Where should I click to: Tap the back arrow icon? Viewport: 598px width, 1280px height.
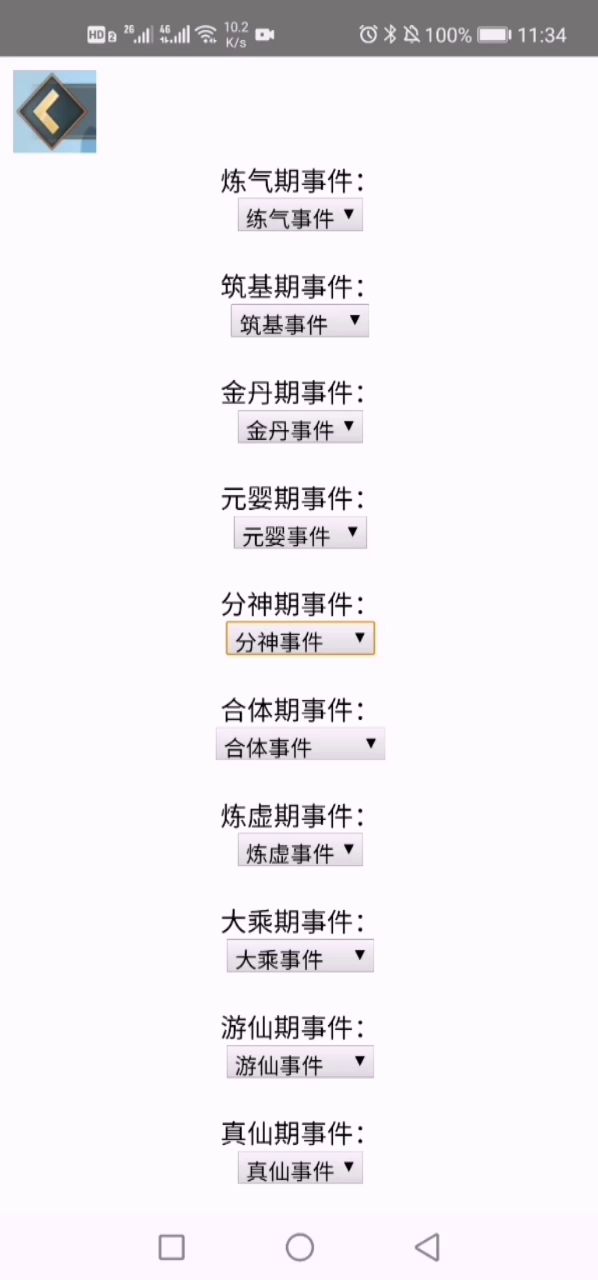click(55, 111)
